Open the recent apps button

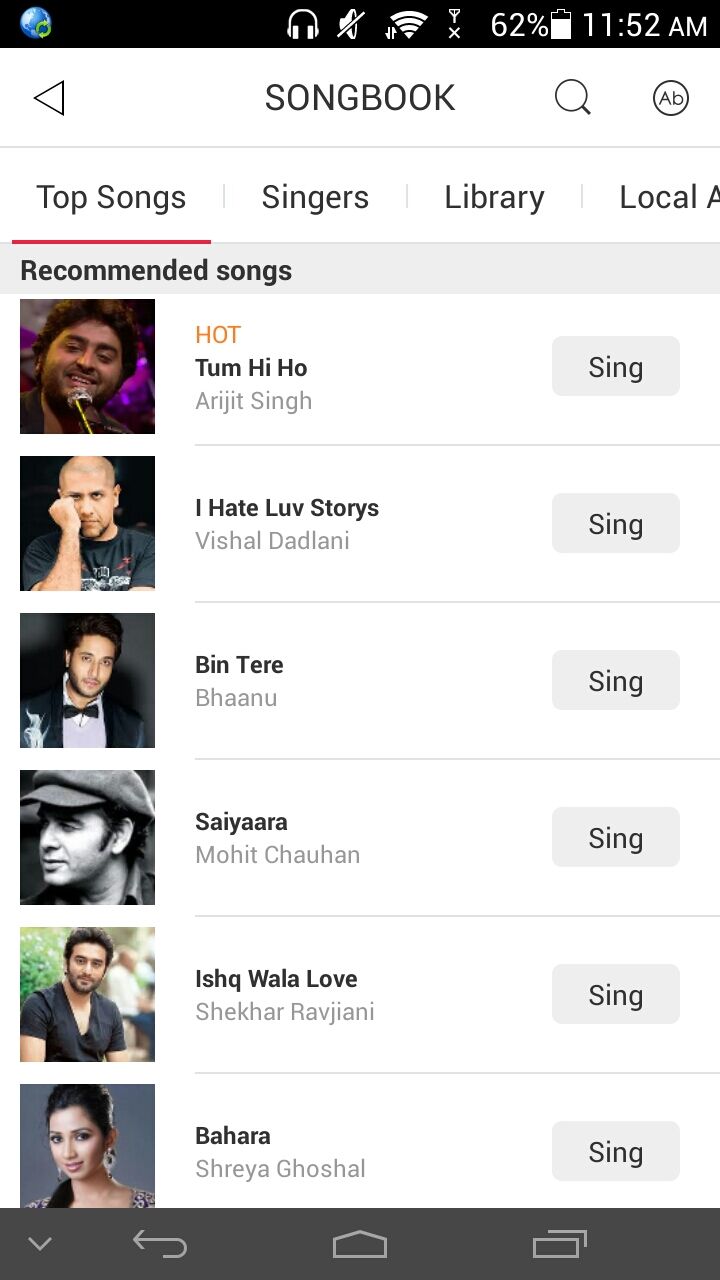559,1244
